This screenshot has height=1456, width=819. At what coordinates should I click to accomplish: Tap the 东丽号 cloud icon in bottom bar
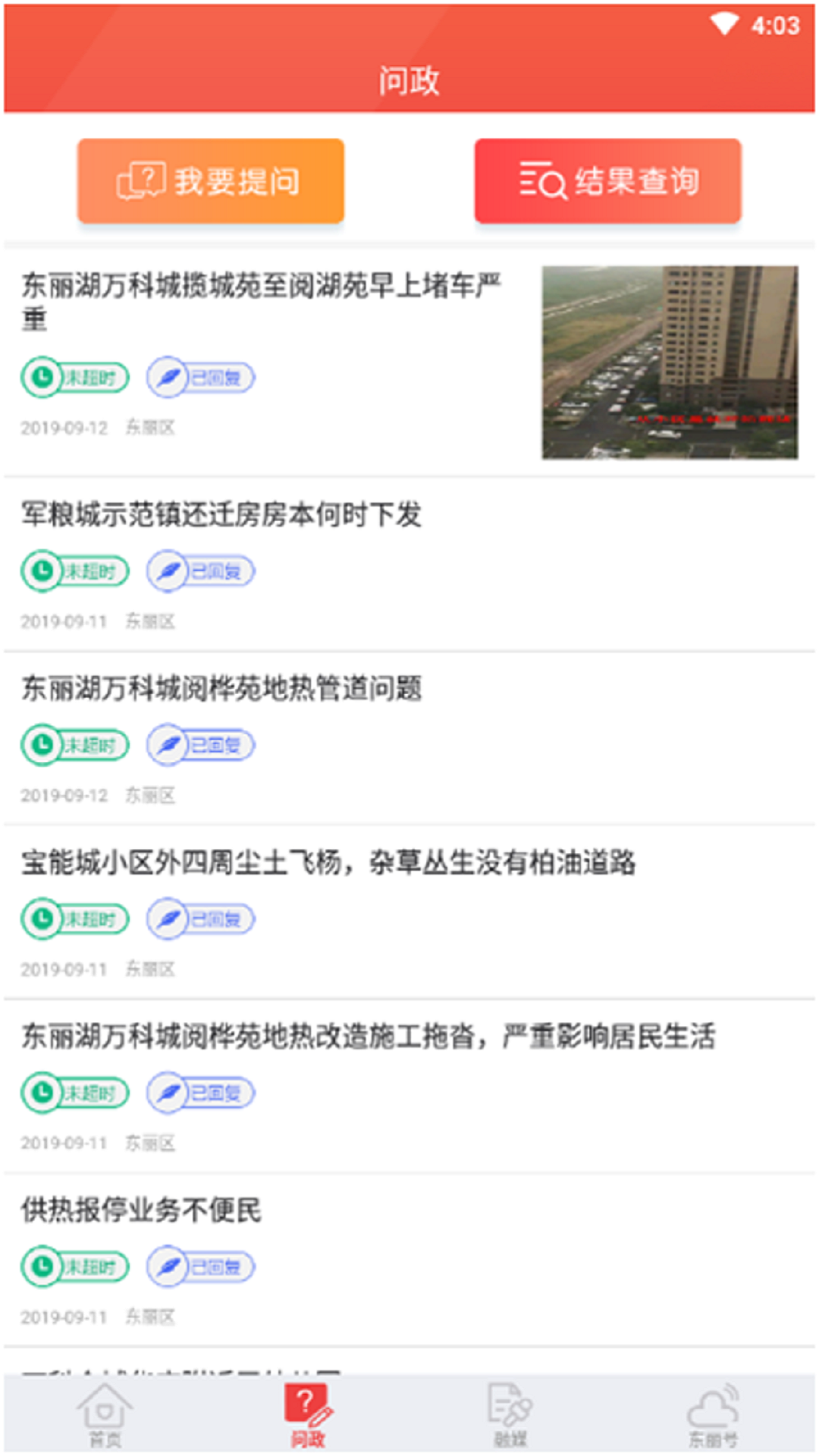pos(711,1407)
